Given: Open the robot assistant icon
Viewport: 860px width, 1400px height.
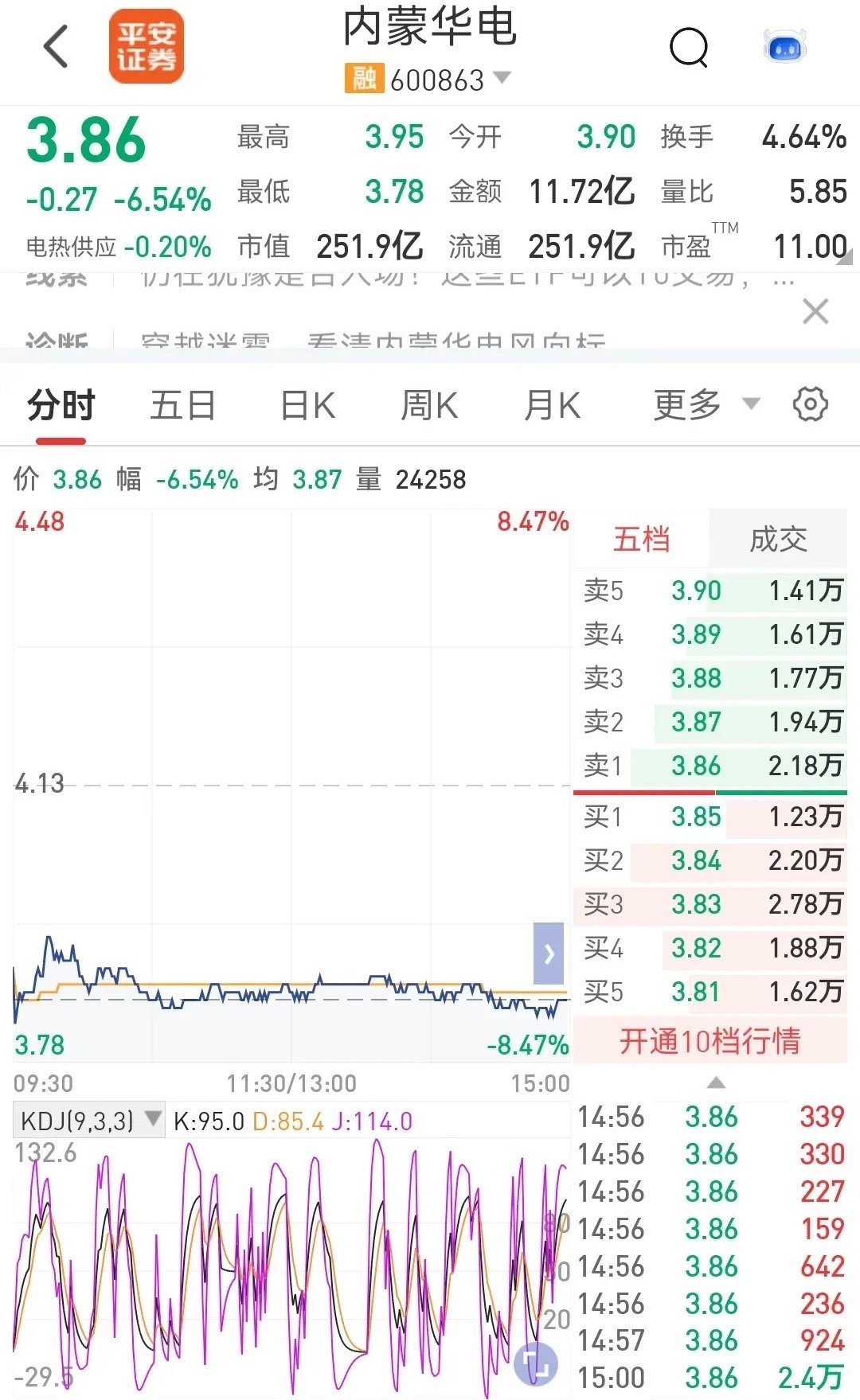Looking at the screenshot, I should 785,47.
